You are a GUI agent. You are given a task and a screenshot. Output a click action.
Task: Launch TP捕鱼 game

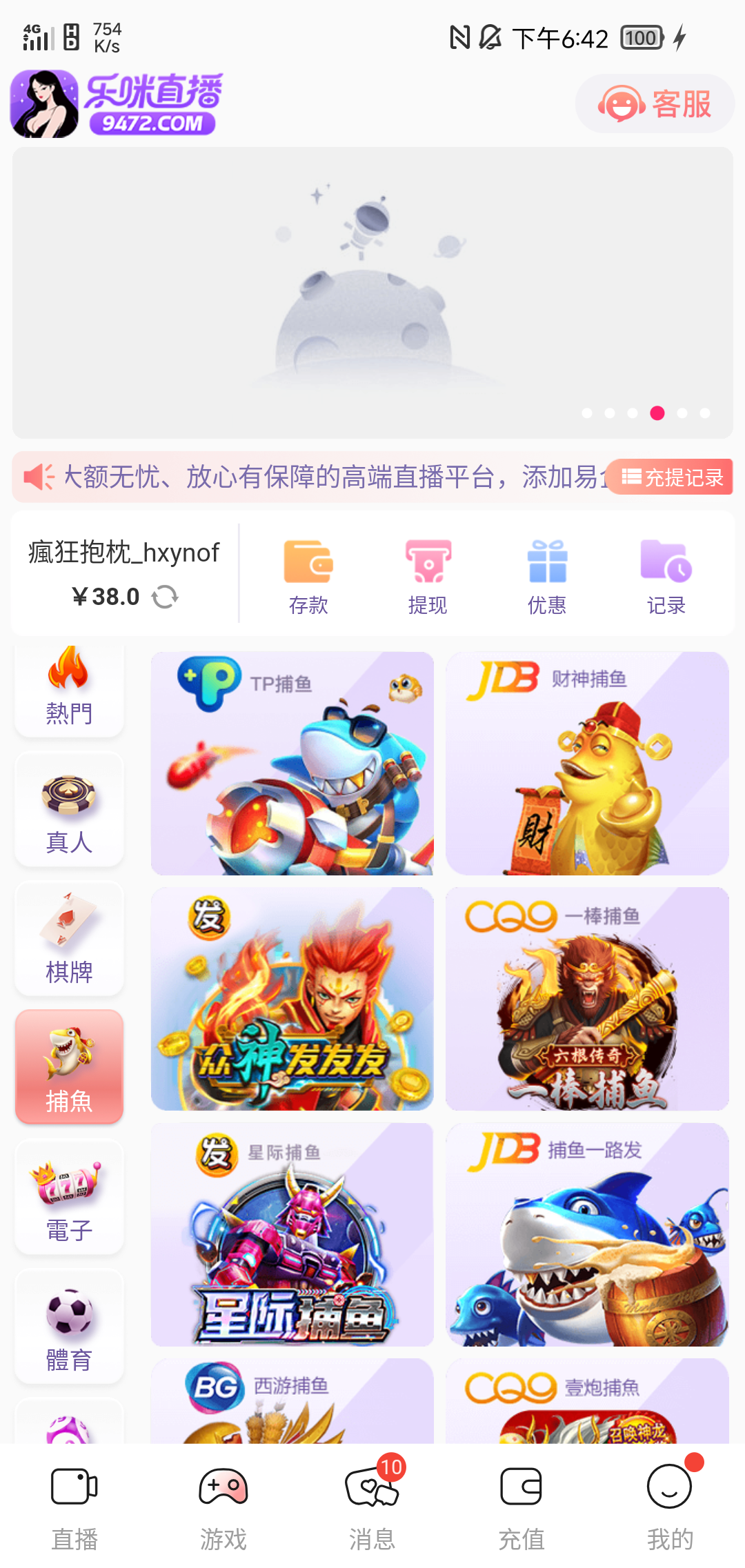(x=292, y=763)
